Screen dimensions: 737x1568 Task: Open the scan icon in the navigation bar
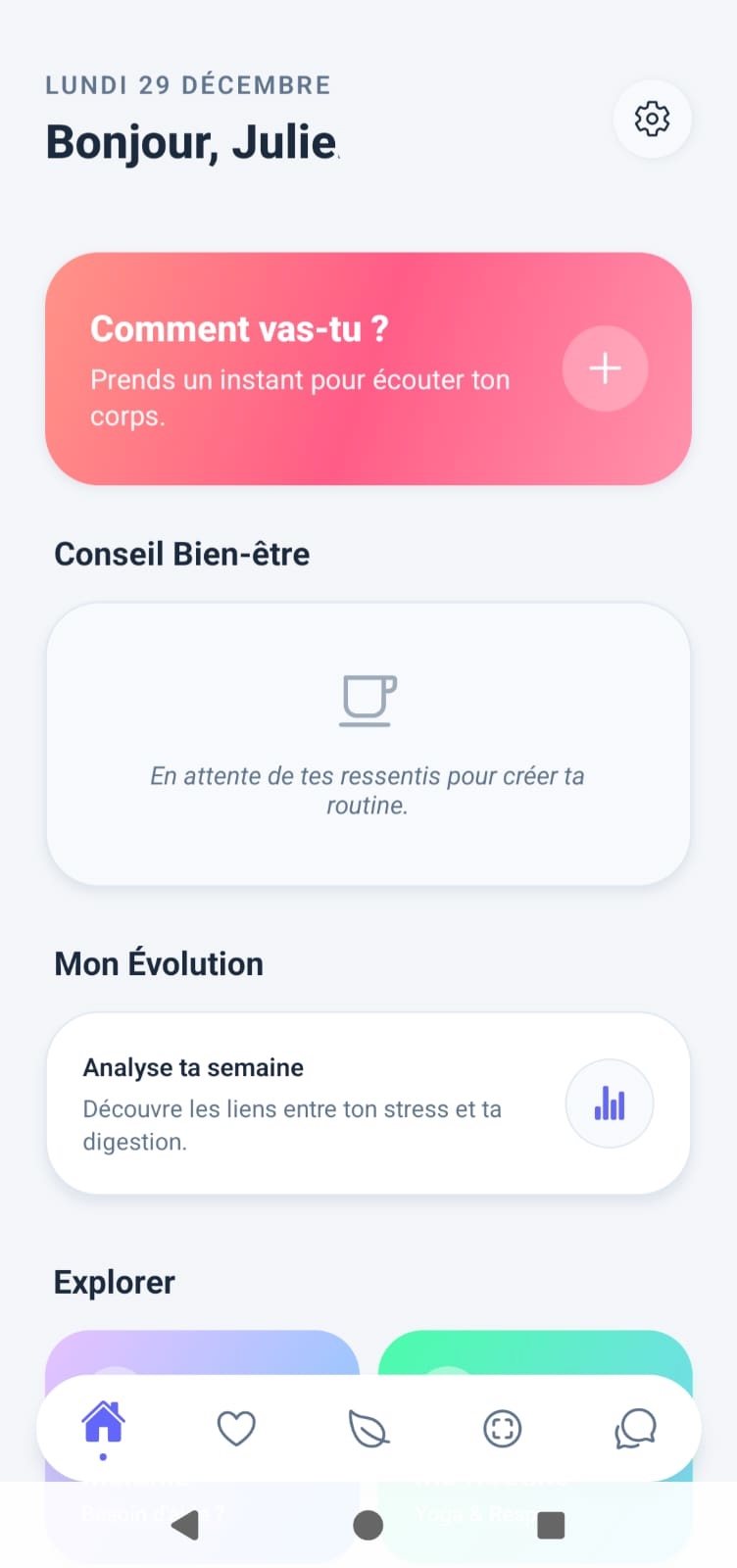click(x=502, y=1430)
